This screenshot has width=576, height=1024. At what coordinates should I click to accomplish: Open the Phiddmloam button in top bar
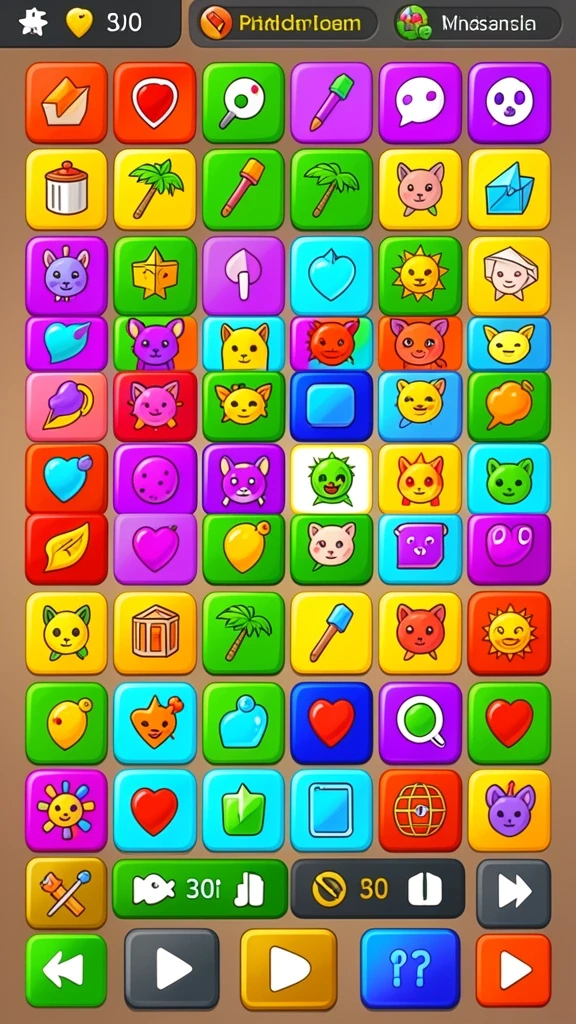283,24
